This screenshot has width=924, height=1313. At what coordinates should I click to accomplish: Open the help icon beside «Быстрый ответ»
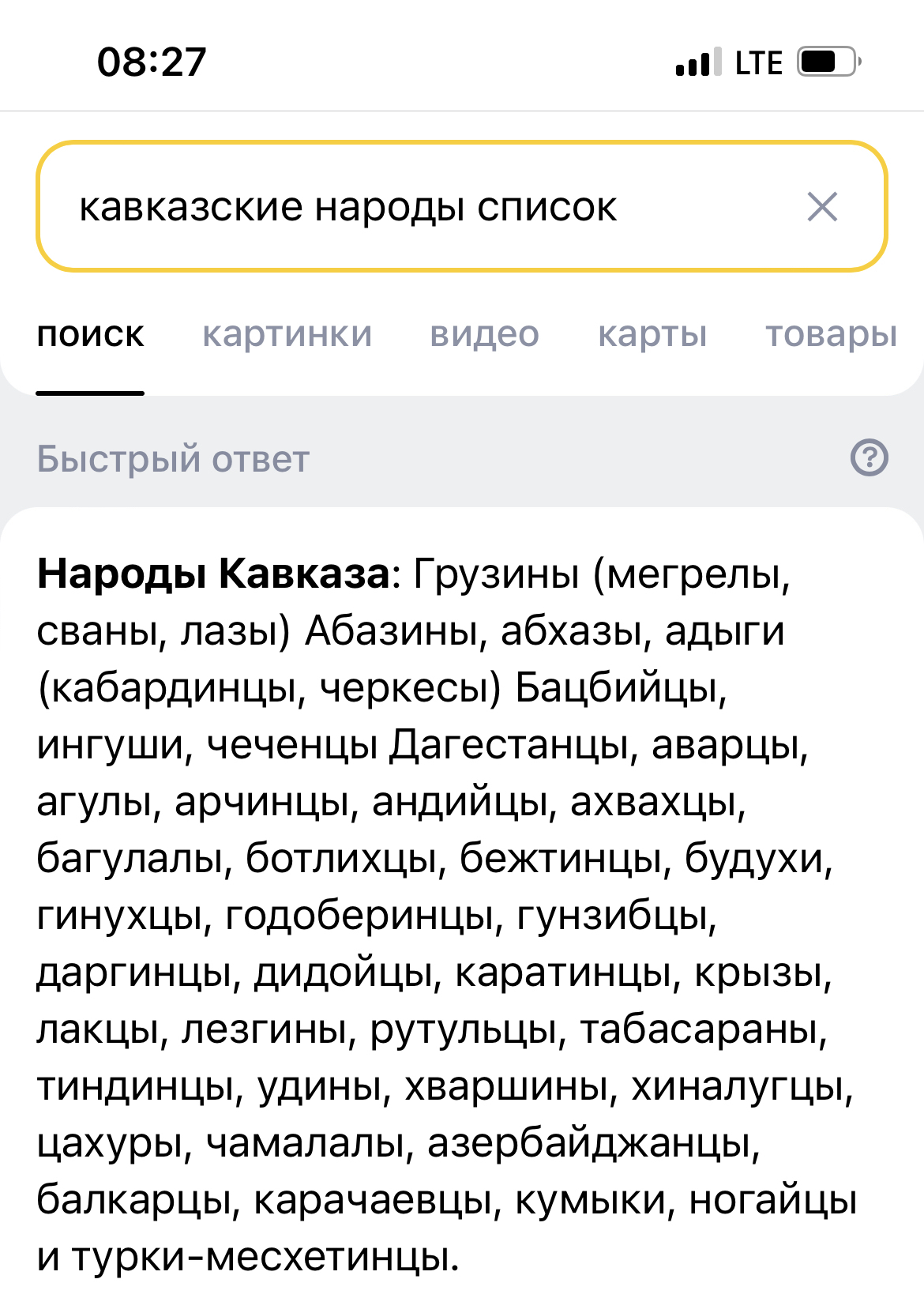[869, 457]
